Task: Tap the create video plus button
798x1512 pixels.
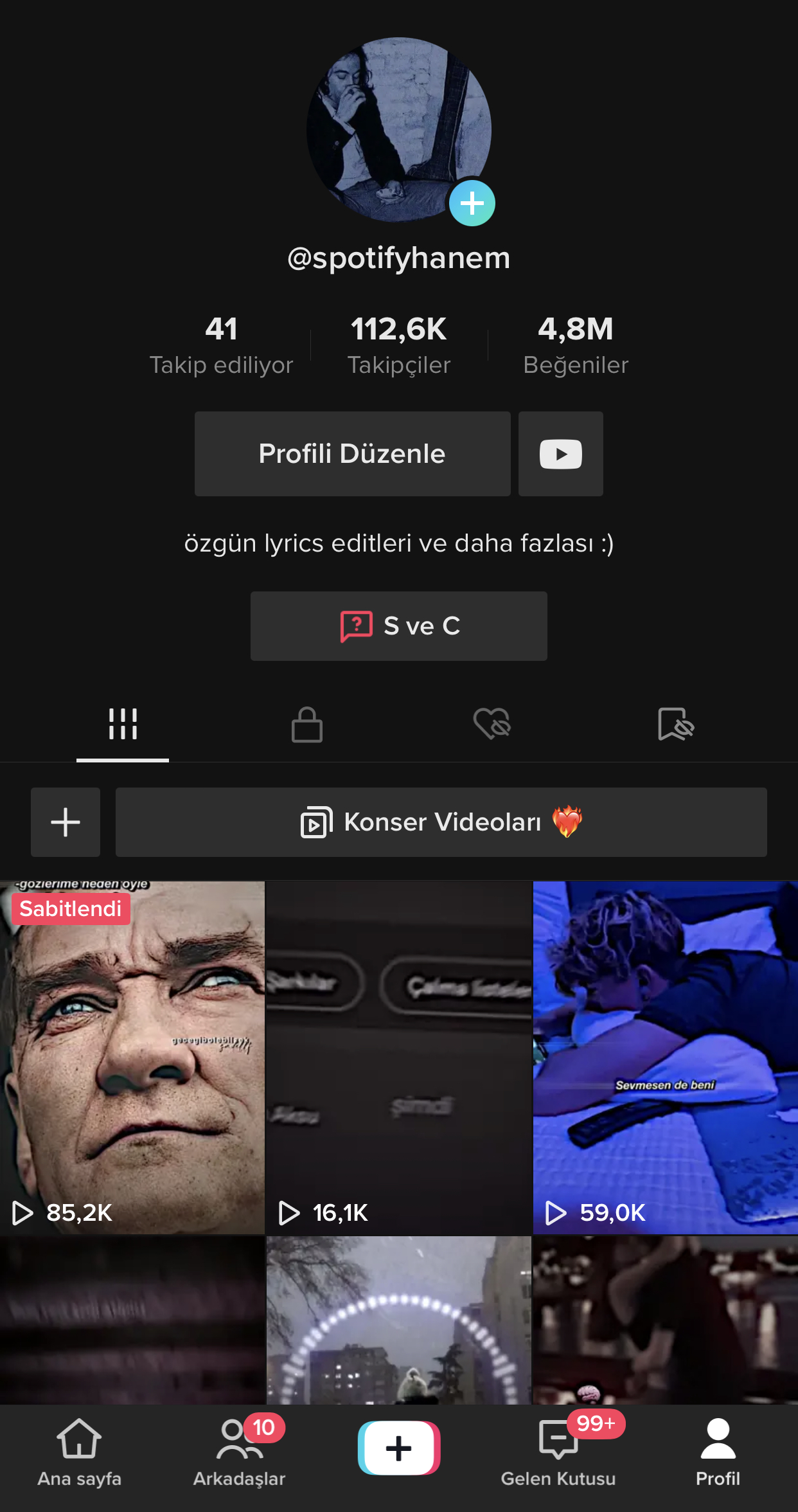Action: 399,1448
